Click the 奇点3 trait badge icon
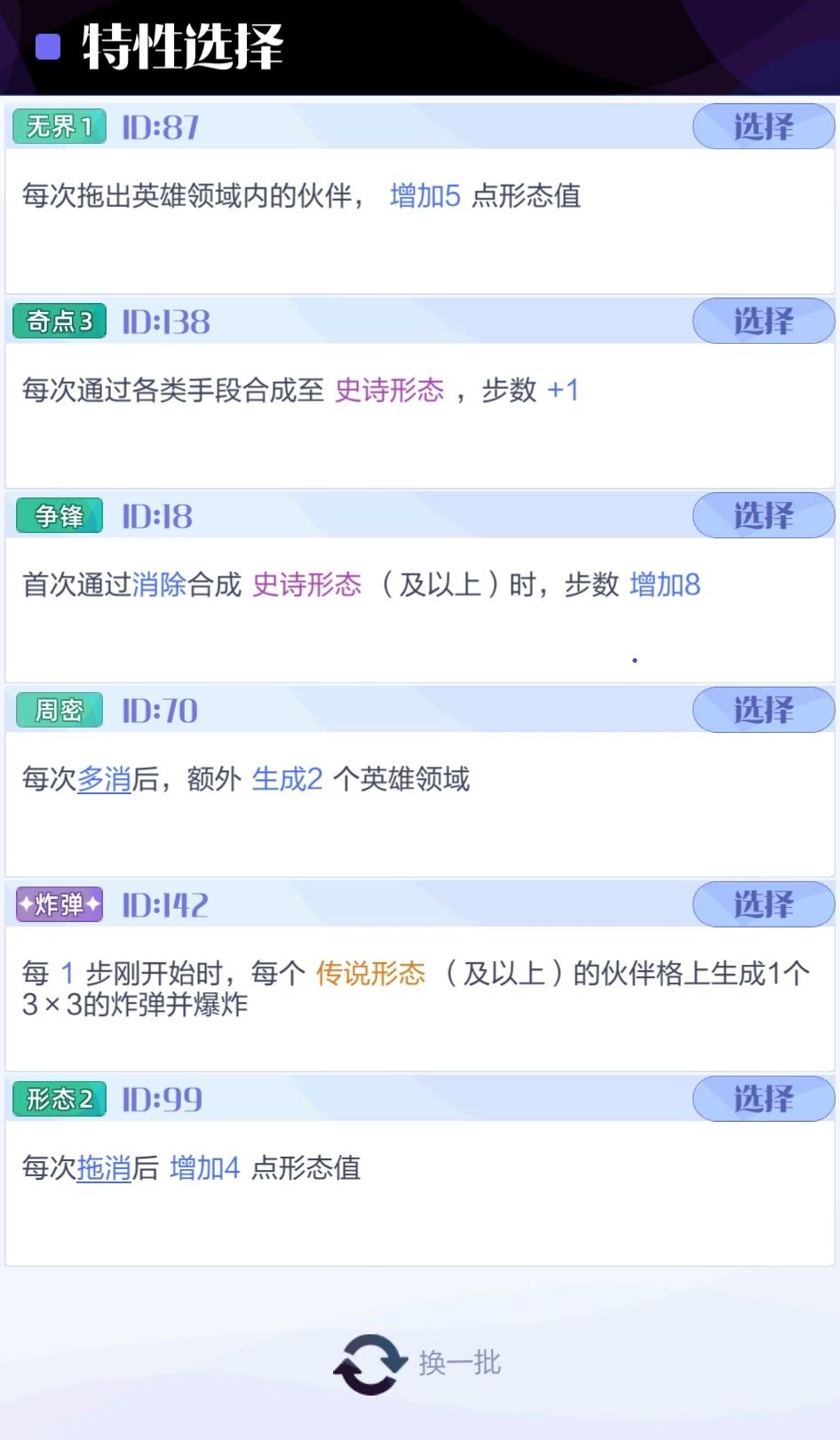 click(58, 321)
